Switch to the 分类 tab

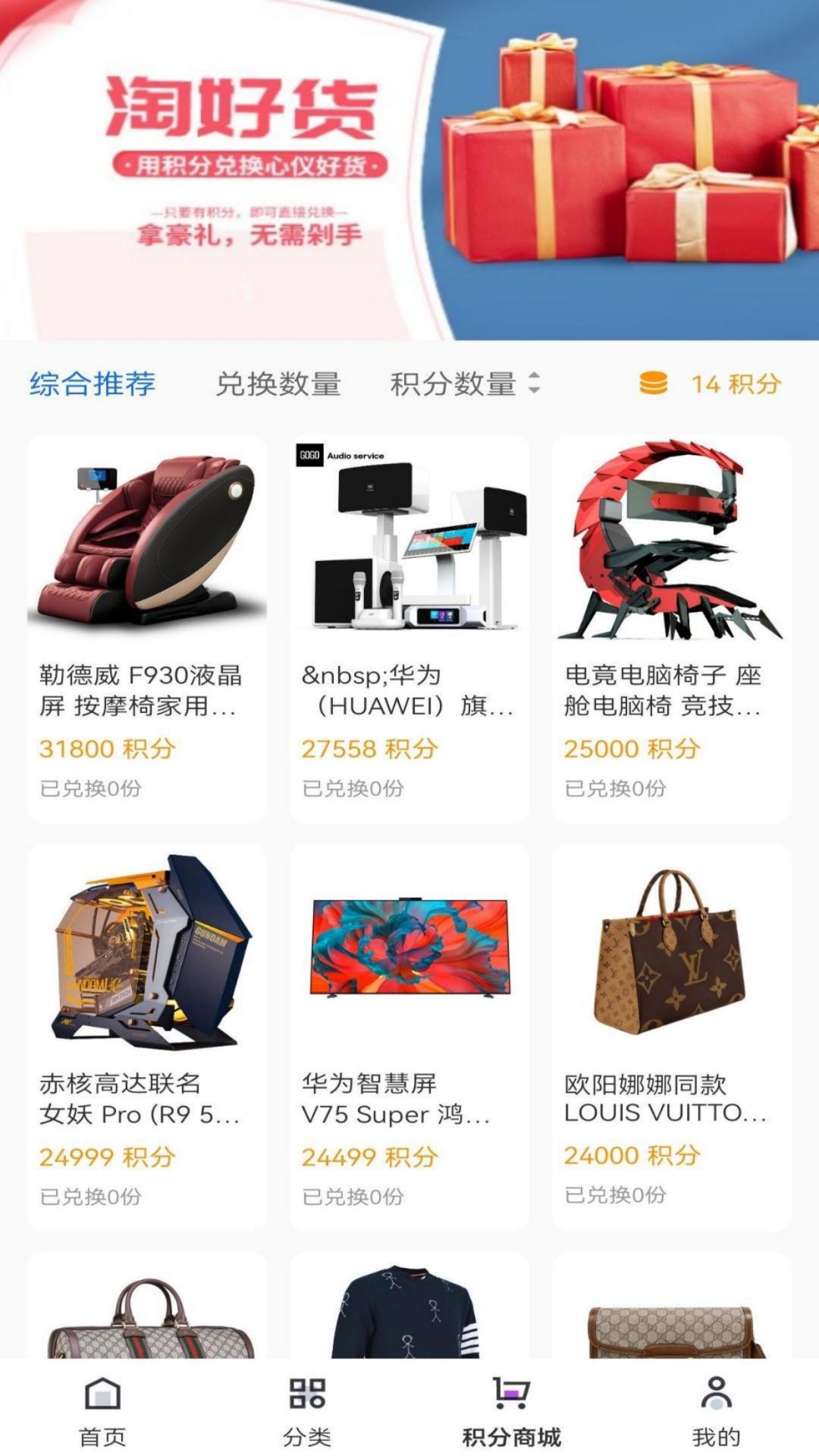(x=307, y=1412)
